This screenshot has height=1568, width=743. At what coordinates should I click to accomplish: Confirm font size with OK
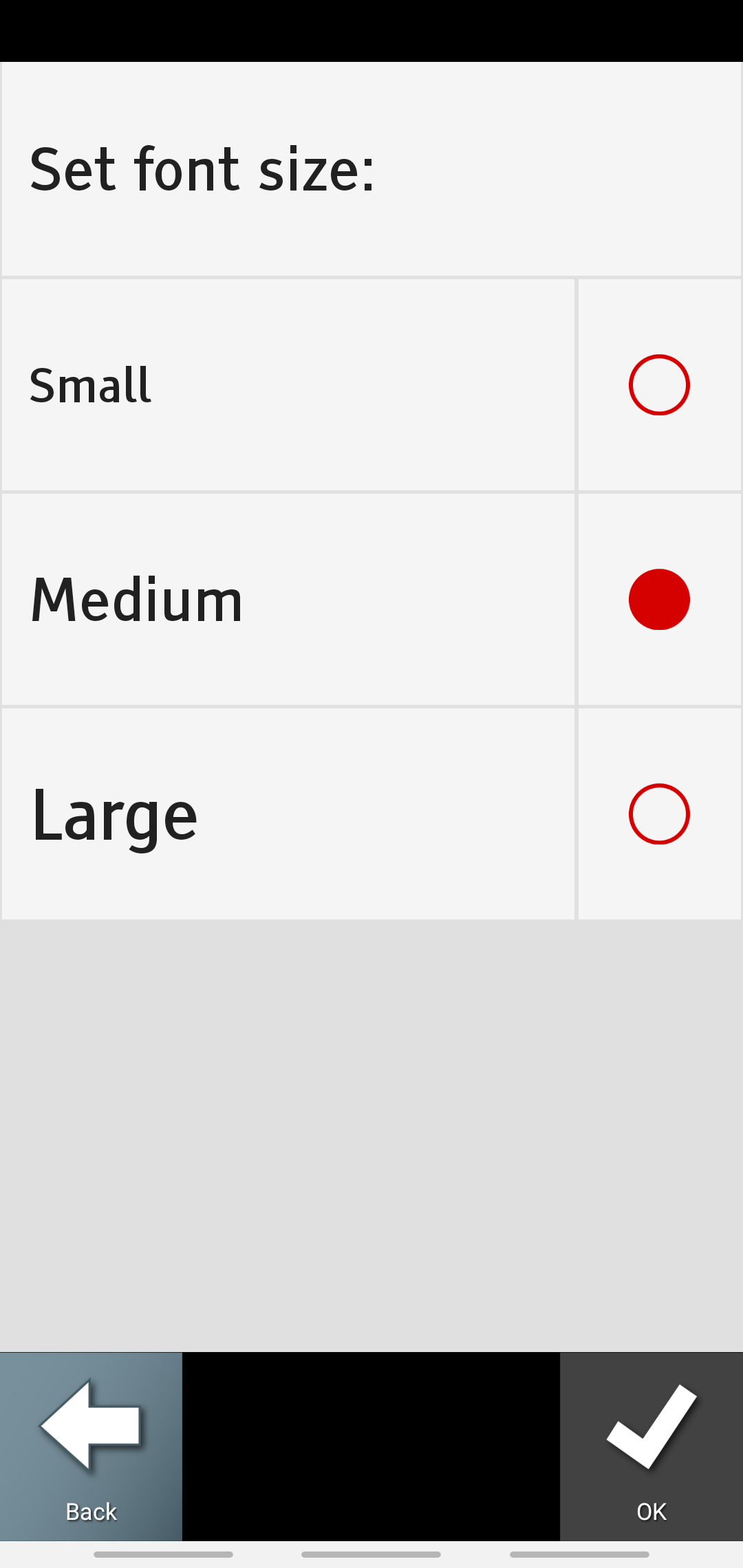(651, 1447)
